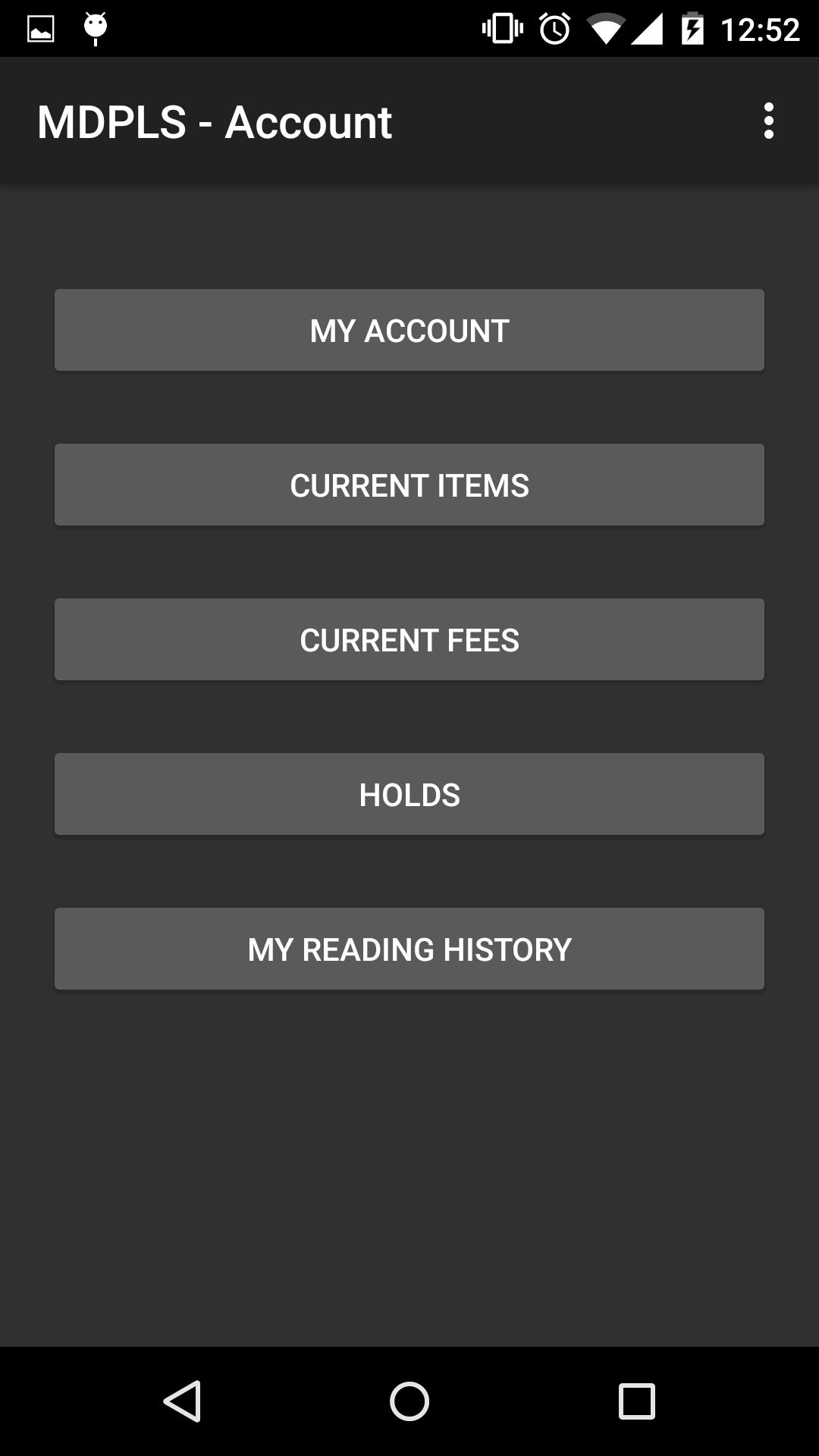Open the Recents navigation button
819x1456 pixels.
(x=634, y=1401)
